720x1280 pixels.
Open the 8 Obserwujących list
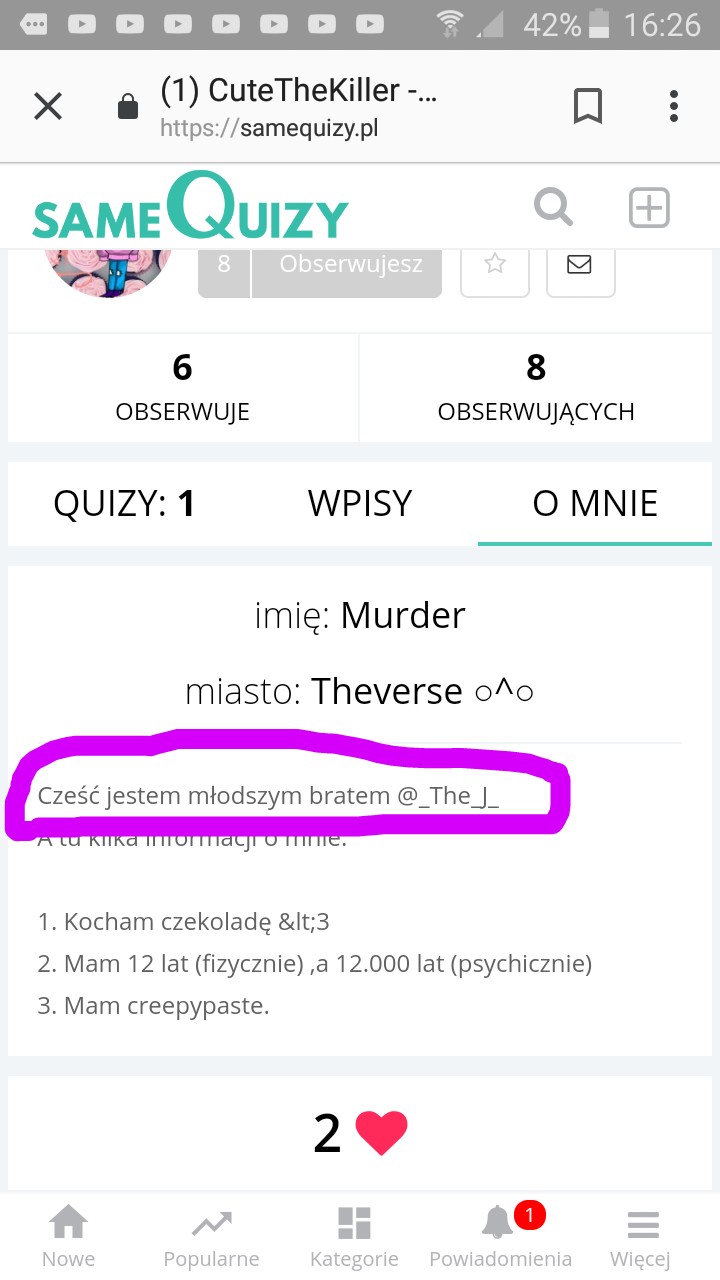tap(536, 387)
